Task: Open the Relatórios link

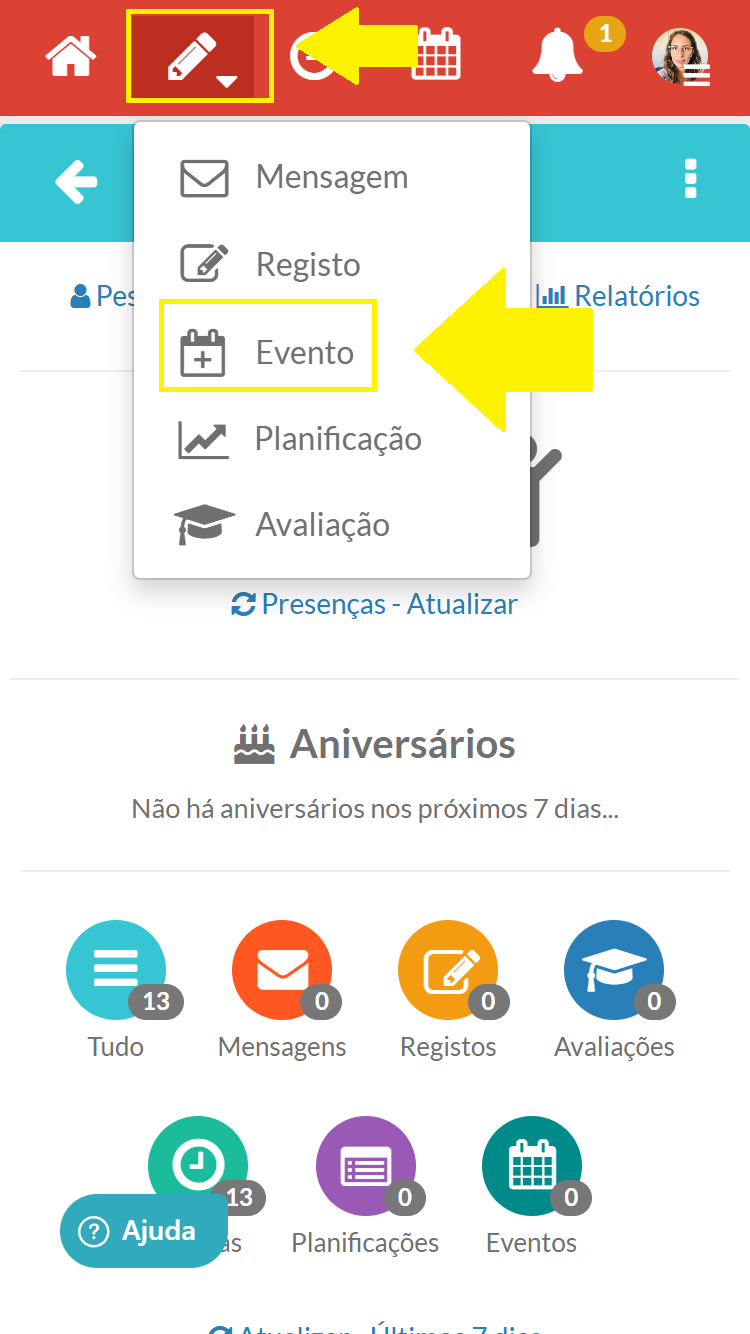Action: (x=618, y=296)
